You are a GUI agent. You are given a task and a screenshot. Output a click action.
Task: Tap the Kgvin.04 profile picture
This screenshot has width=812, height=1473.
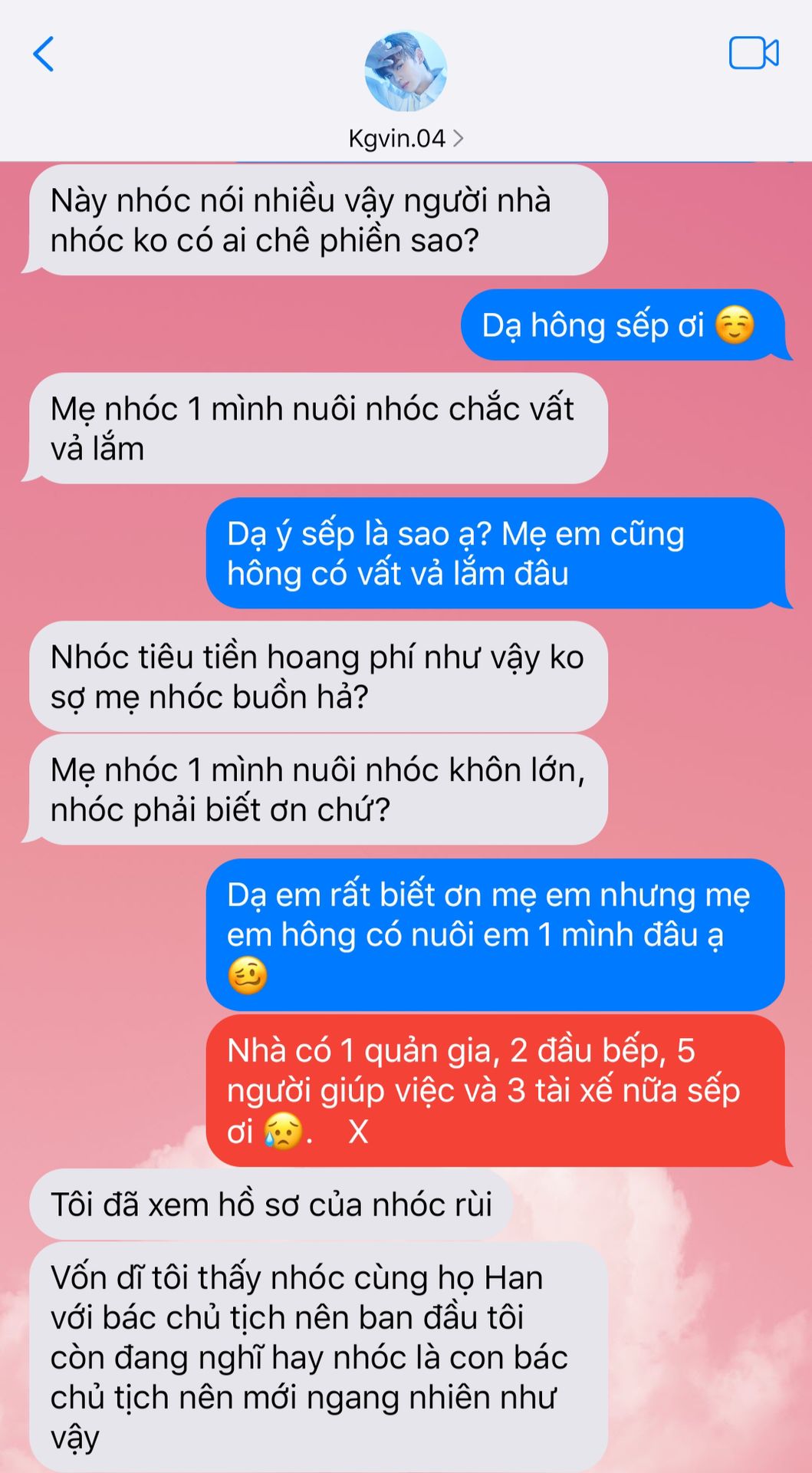[406, 71]
